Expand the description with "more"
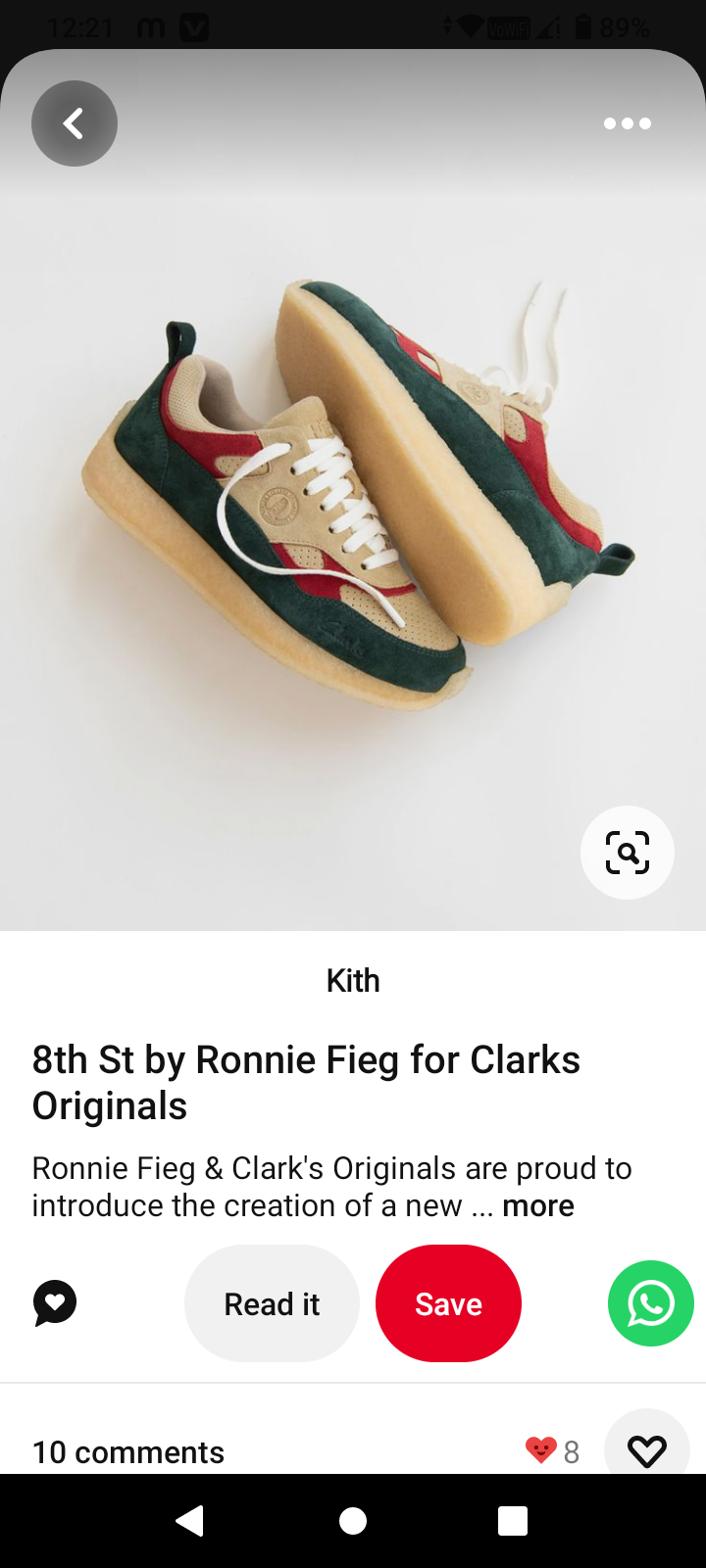Viewport: 706px width, 1568px height. (538, 1205)
